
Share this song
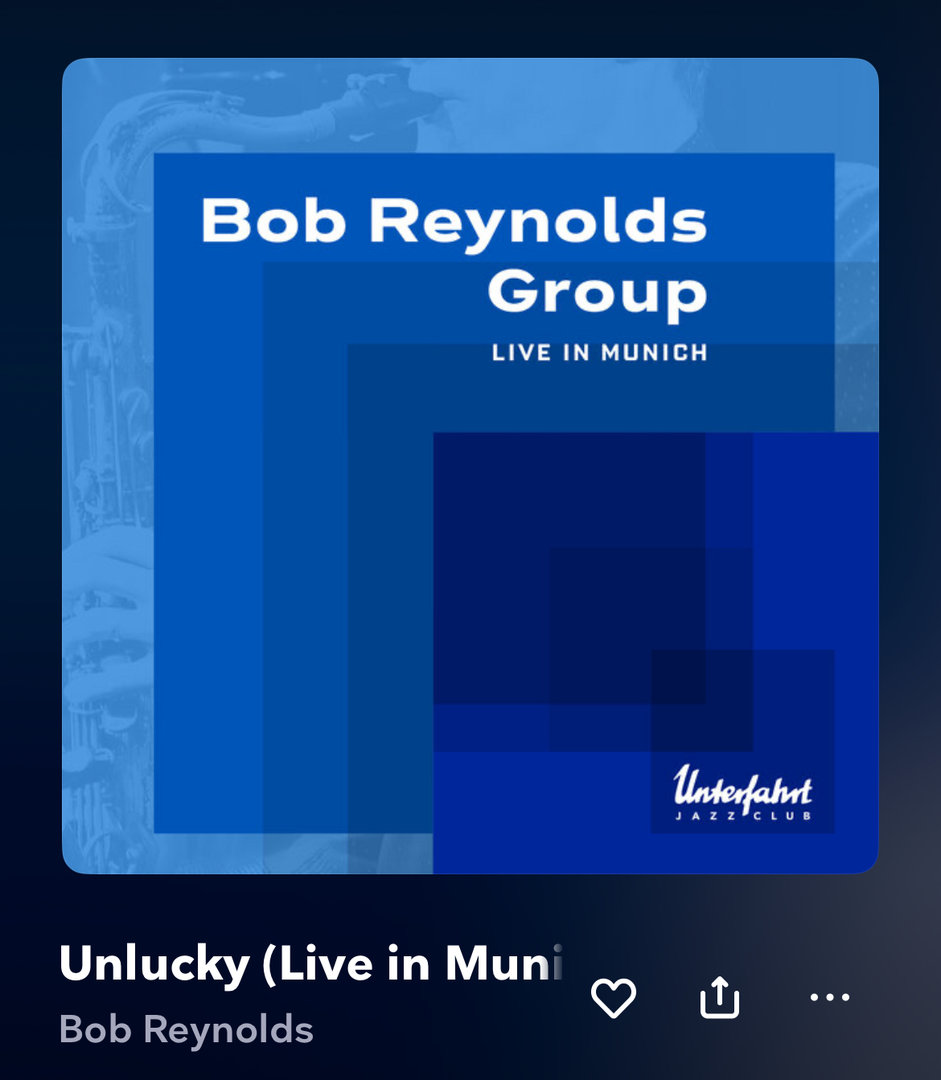pos(719,998)
